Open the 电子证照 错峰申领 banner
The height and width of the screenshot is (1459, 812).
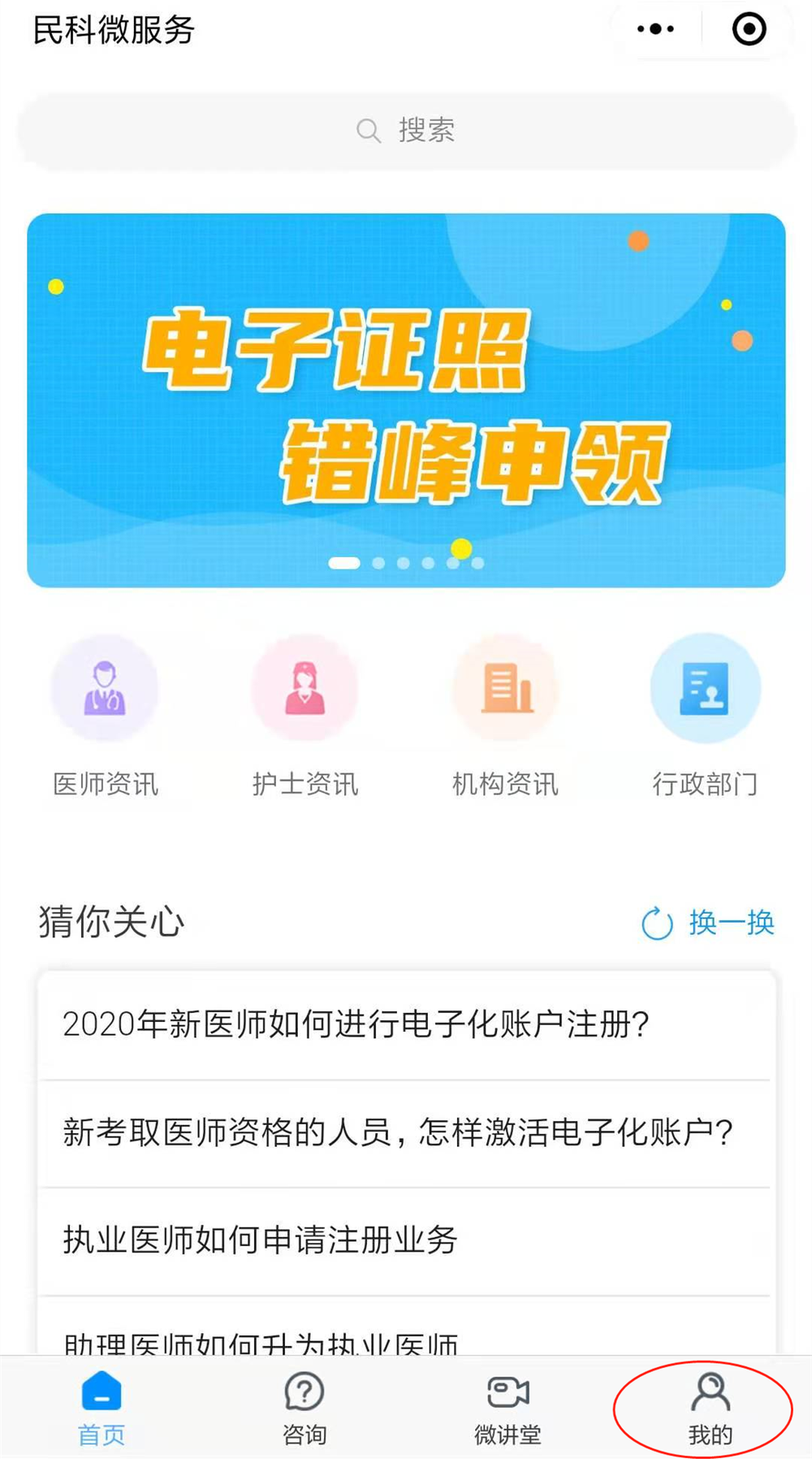click(x=406, y=400)
